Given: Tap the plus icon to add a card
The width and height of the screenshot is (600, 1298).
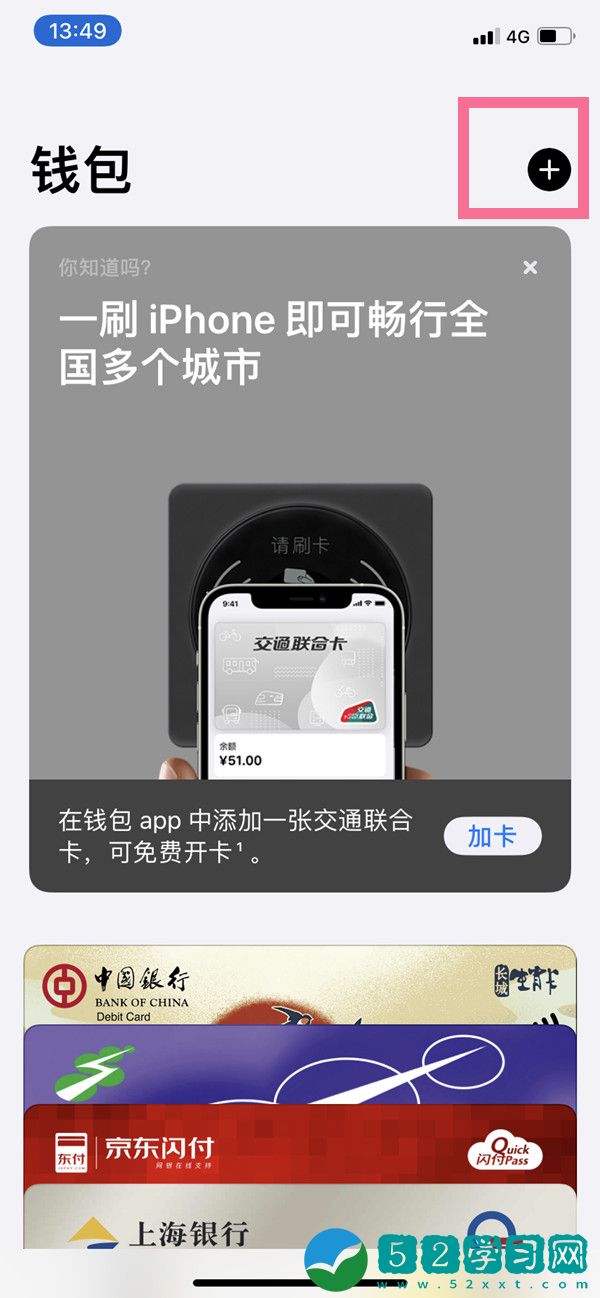Looking at the screenshot, I should (x=548, y=170).
